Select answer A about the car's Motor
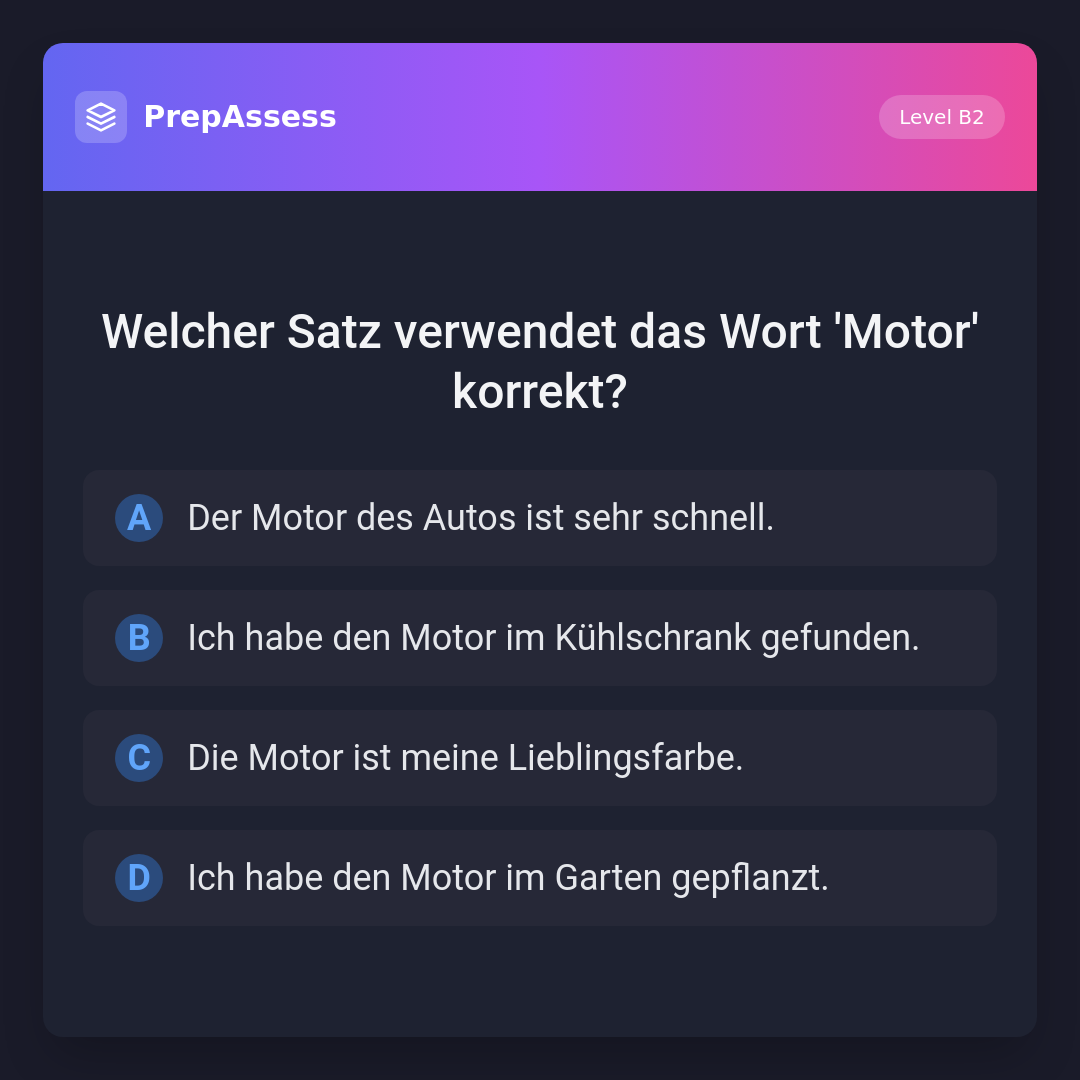The height and width of the screenshot is (1080, 1080). click(540, 518)
